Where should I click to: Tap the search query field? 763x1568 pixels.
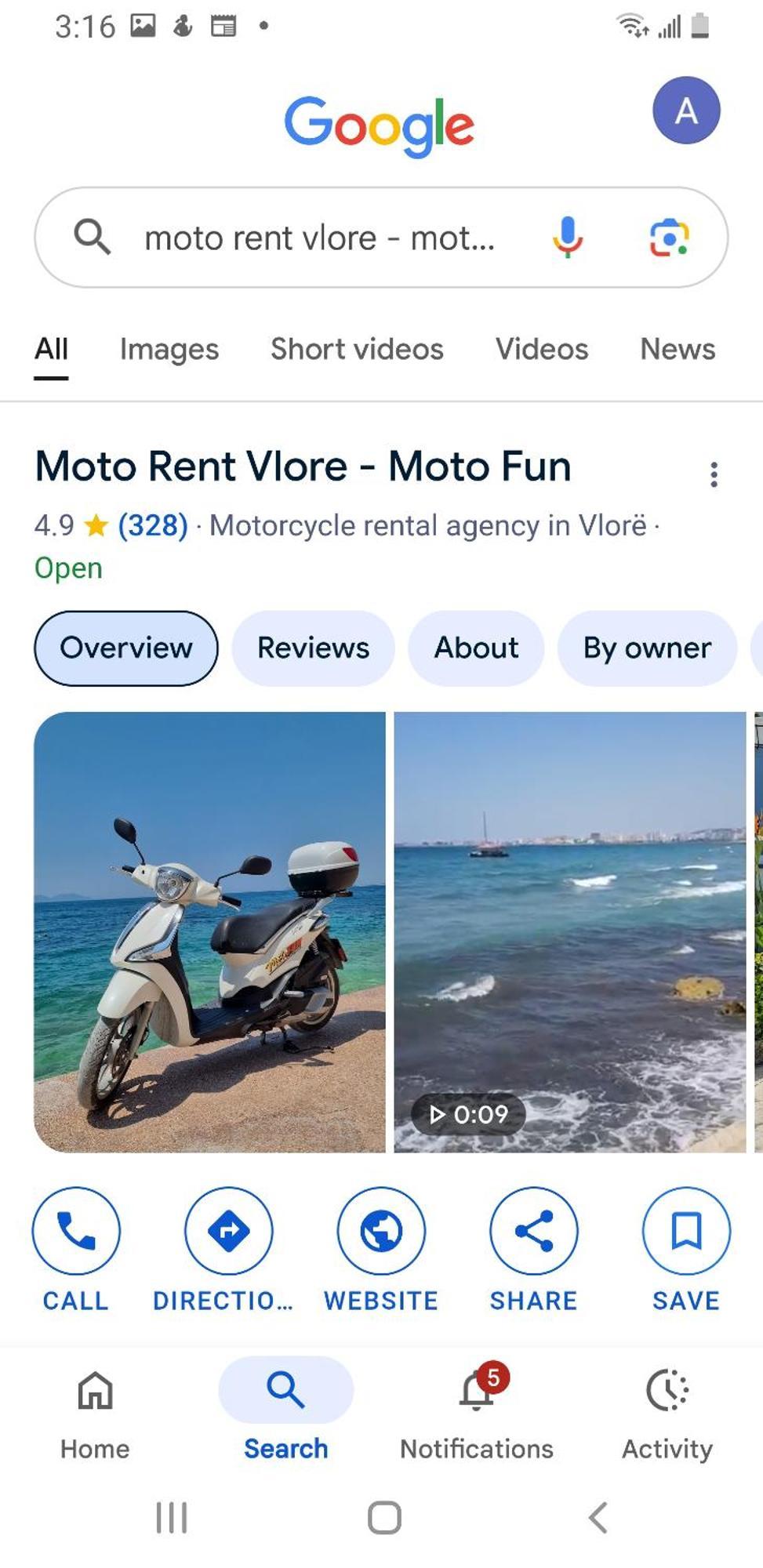coord(319,238)
